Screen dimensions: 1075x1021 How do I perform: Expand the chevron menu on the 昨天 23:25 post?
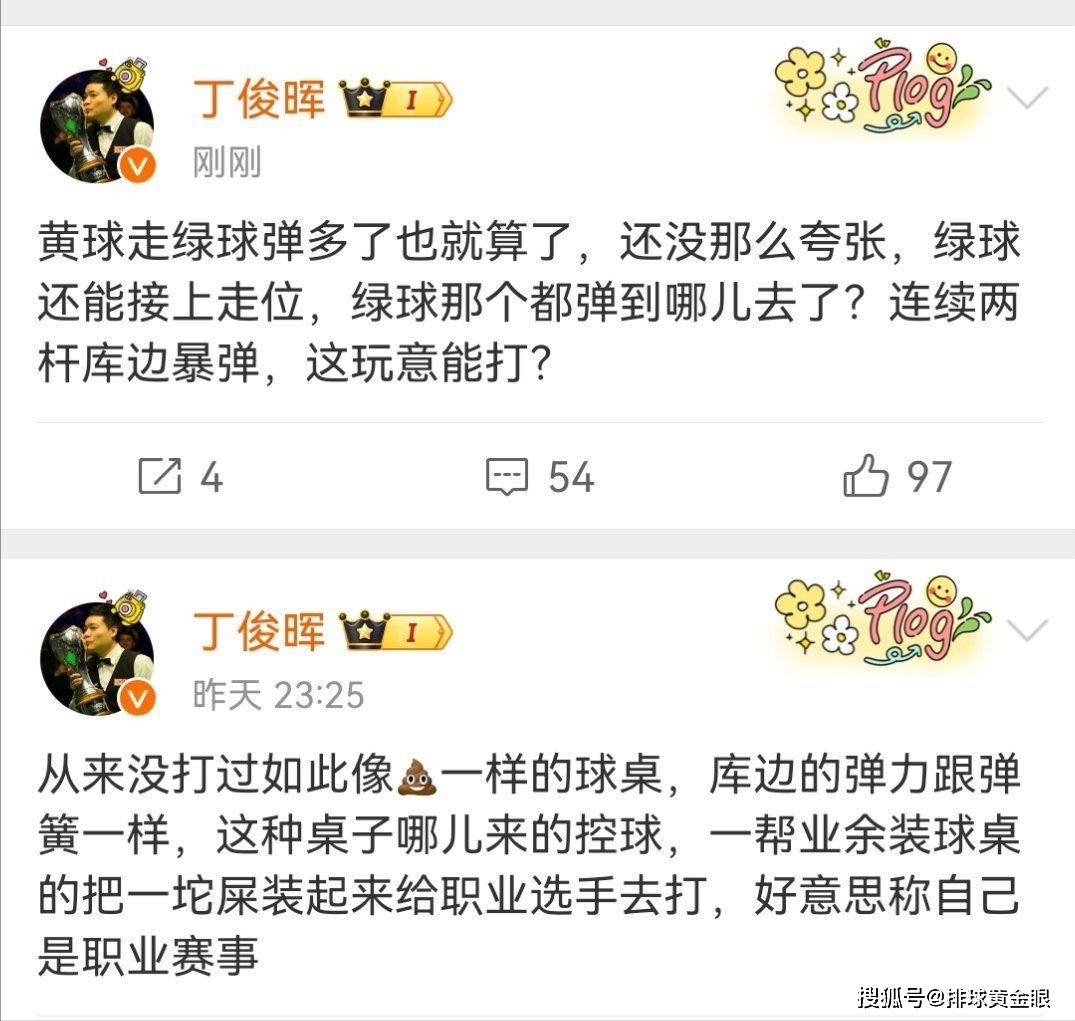pyautogui.click(x=1027, y=630)
